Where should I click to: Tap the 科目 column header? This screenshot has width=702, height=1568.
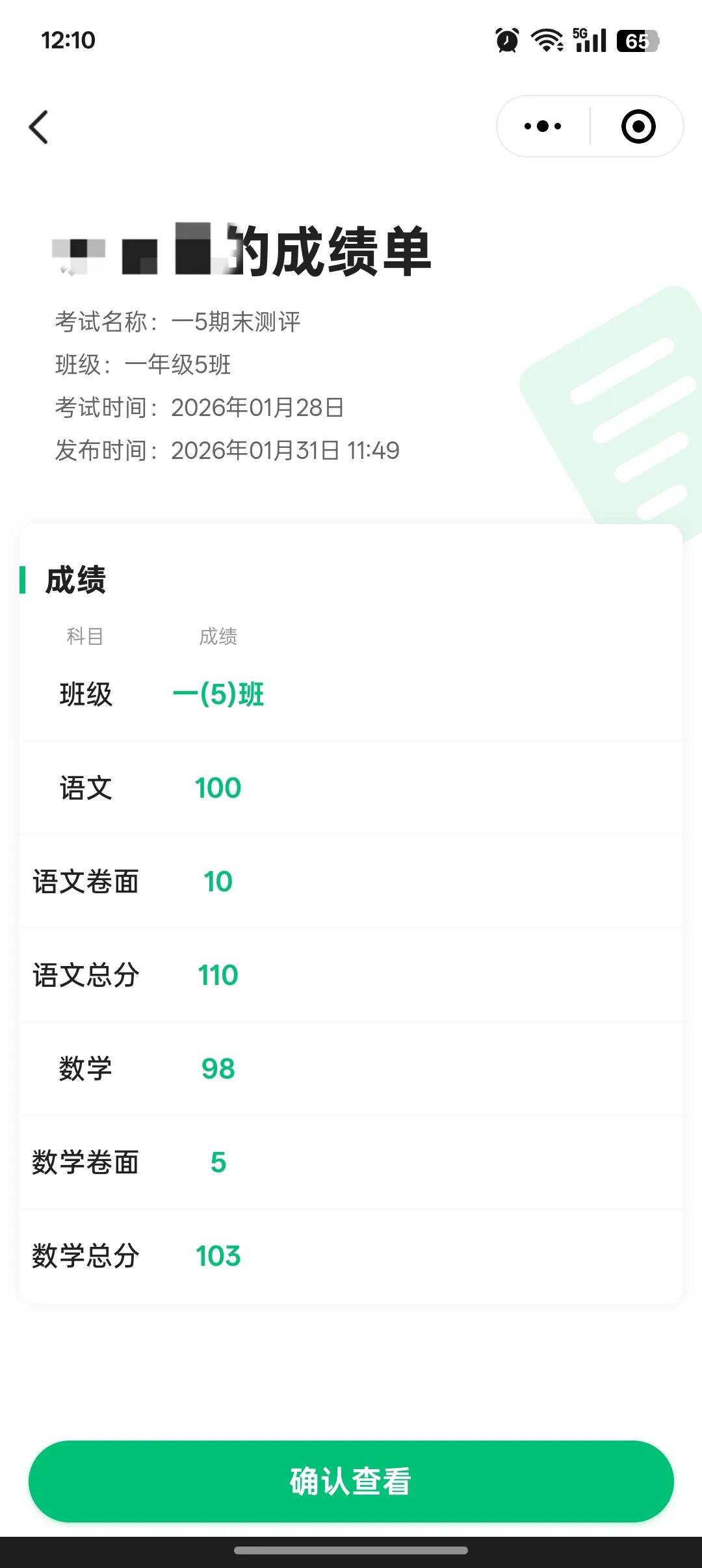point(84,636)
